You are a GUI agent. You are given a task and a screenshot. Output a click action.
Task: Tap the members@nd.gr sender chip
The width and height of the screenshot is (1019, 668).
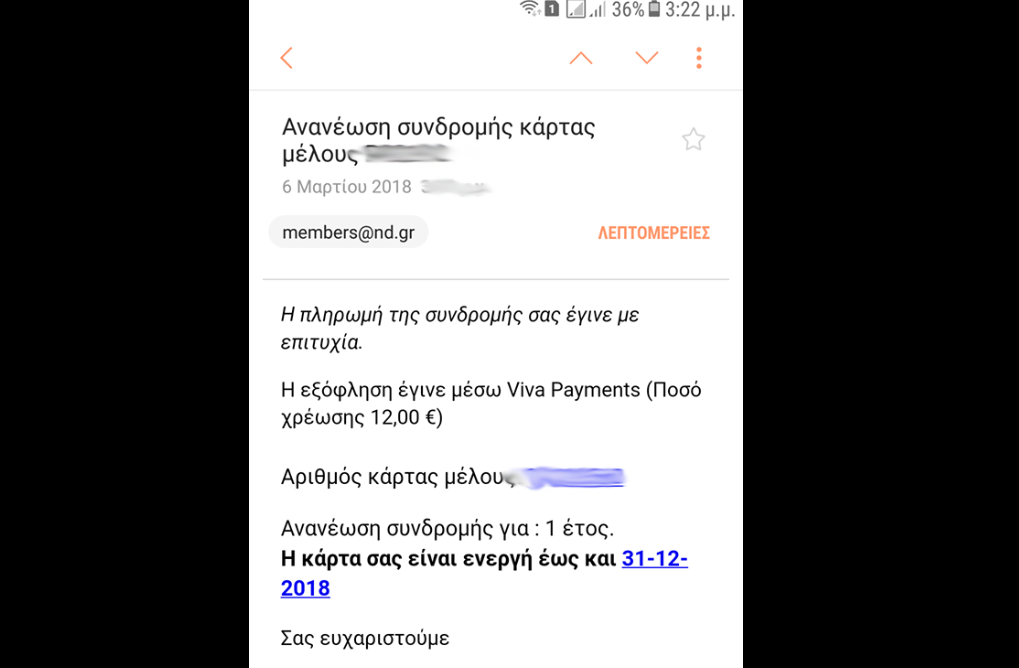pos(348,233)
